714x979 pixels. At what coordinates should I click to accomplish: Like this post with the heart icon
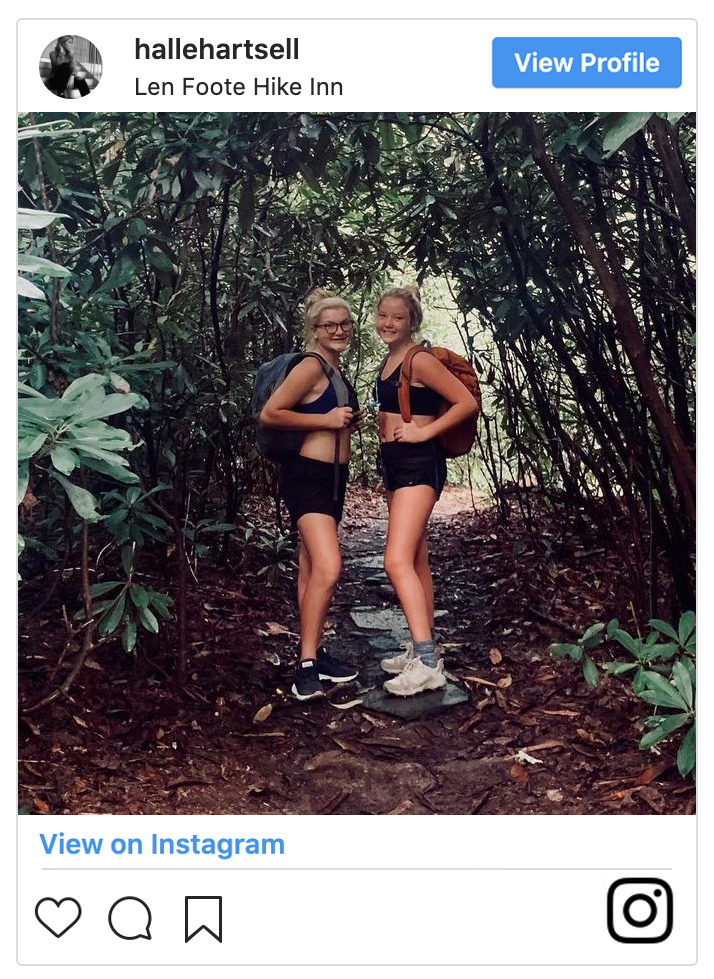(58, 917)
